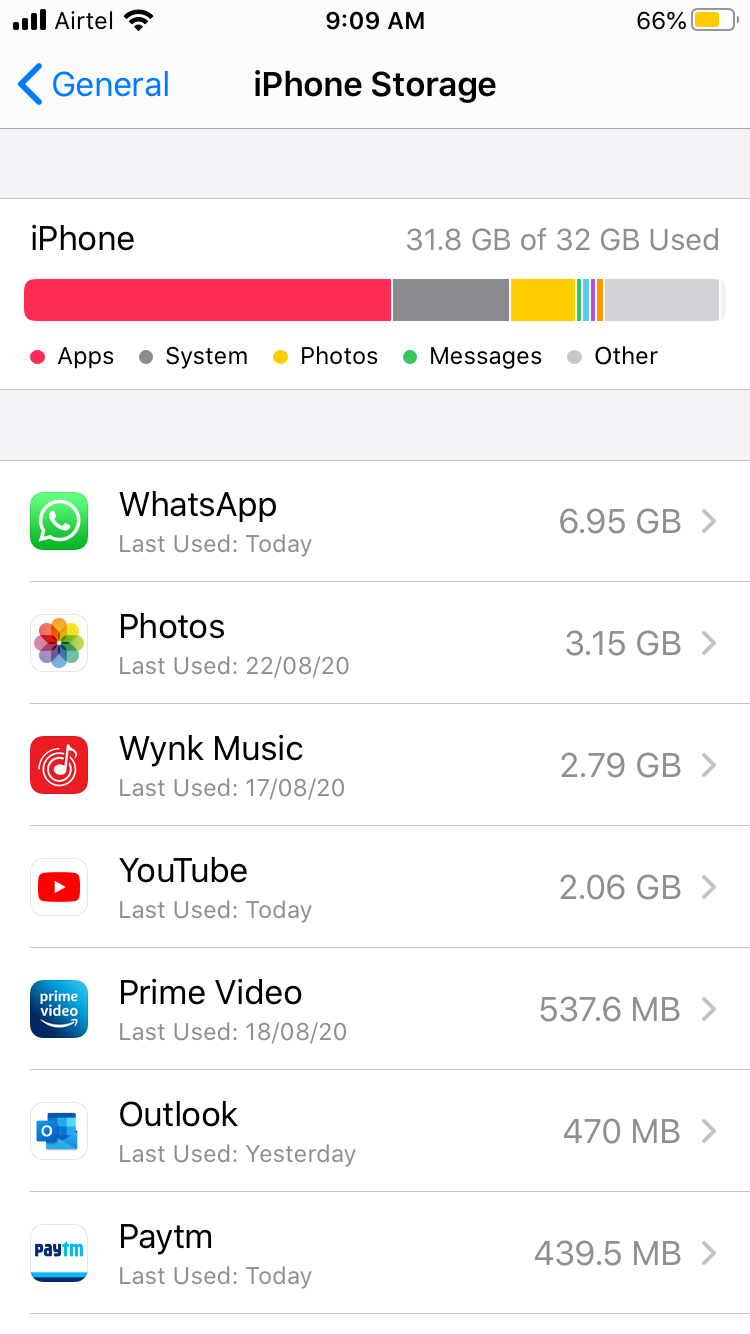This screenshot has height=1334, width=750.
Task: Open the WhatsApp app icon
Action: pos(58,521)
